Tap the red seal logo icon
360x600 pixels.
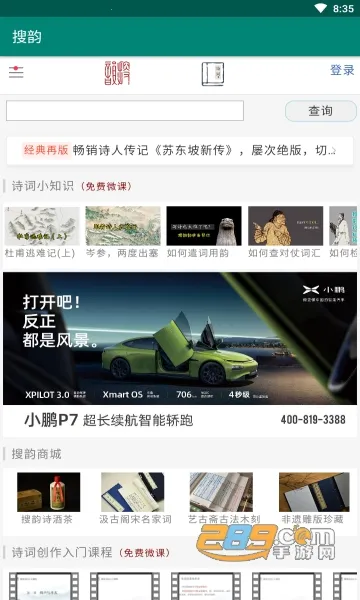click(117, 72)
